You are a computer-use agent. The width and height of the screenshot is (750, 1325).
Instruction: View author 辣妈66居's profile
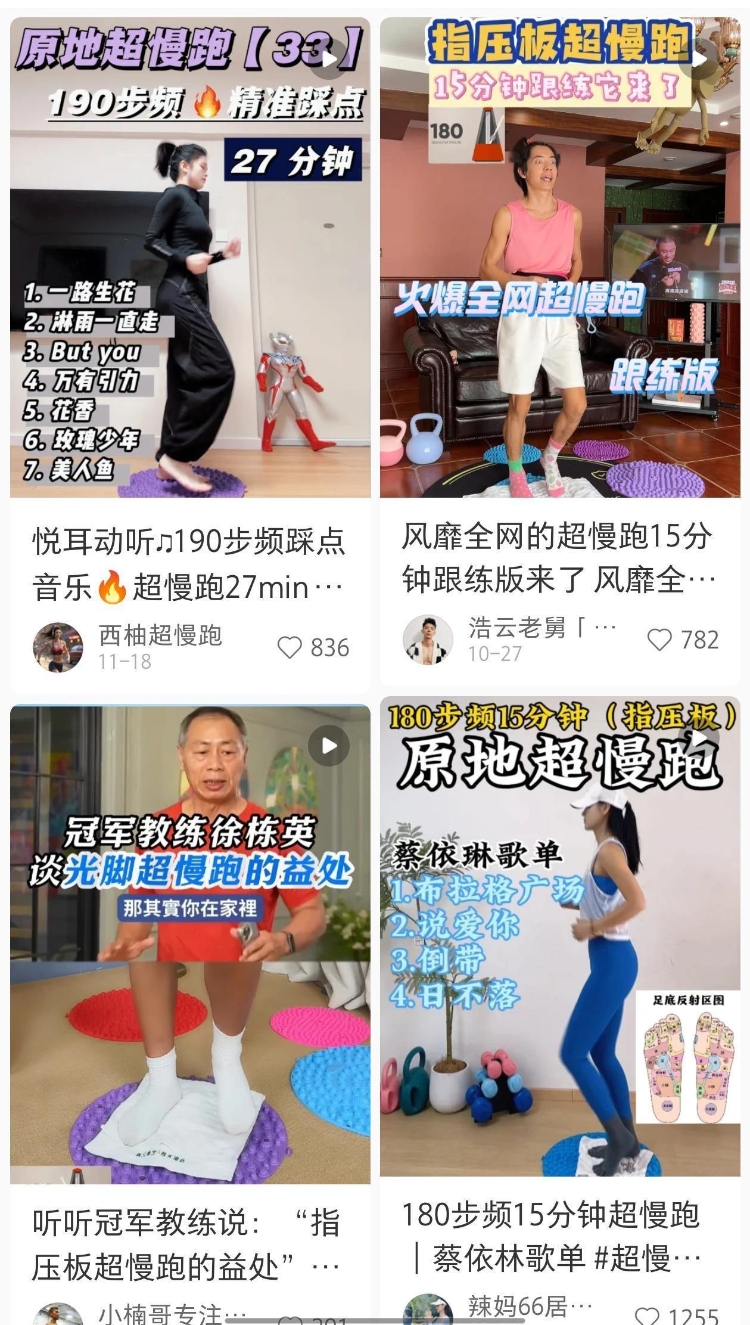point(530,1306)
